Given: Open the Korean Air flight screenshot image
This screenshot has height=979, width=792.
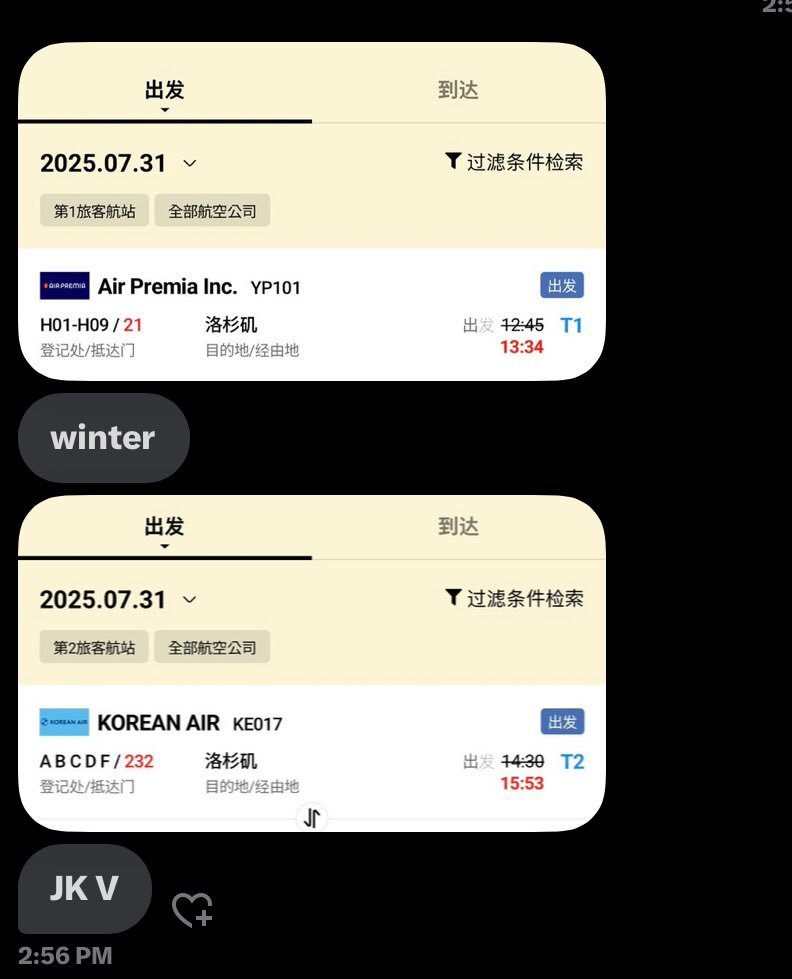Looking at the screenshot, I should [311, 662].
